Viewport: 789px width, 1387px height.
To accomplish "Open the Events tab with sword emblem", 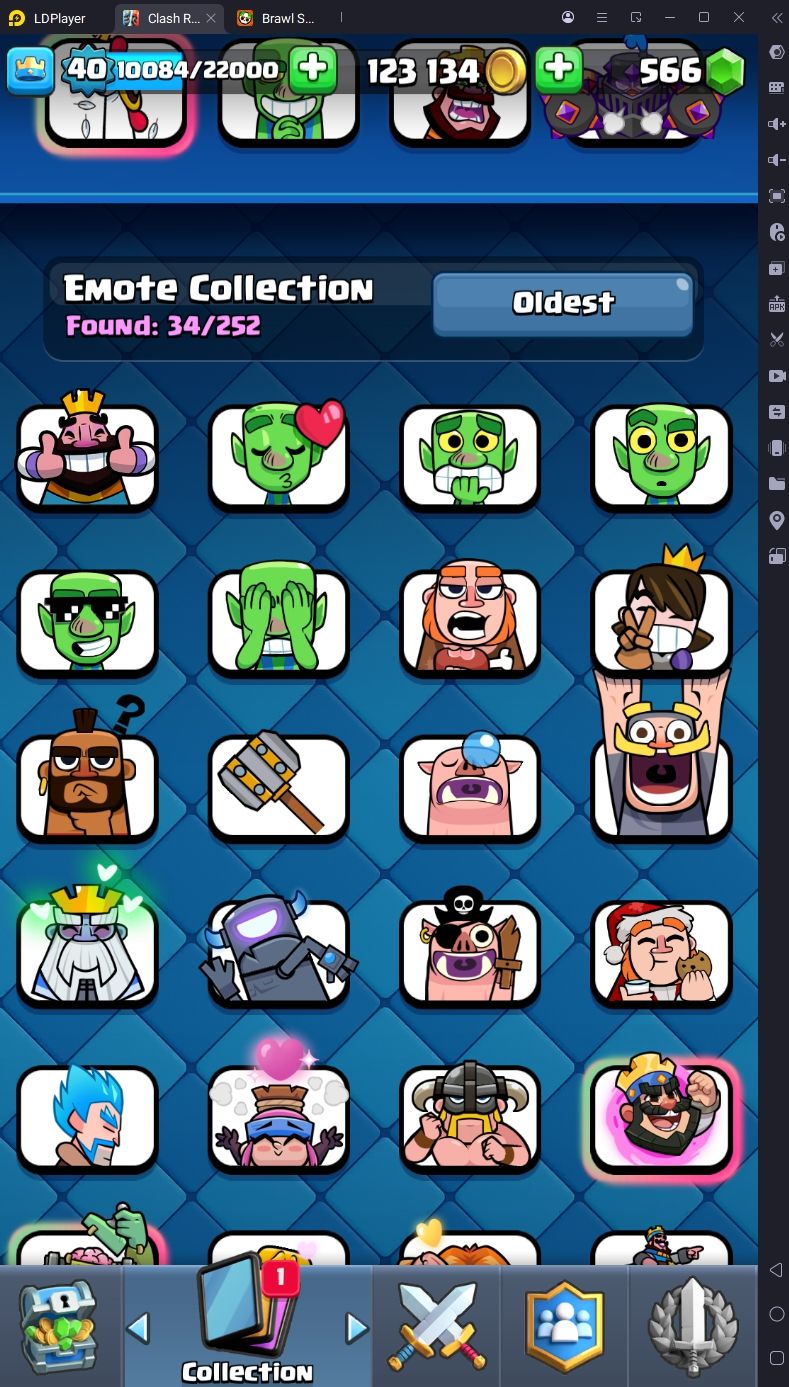I will click(x=693, y=1327).
